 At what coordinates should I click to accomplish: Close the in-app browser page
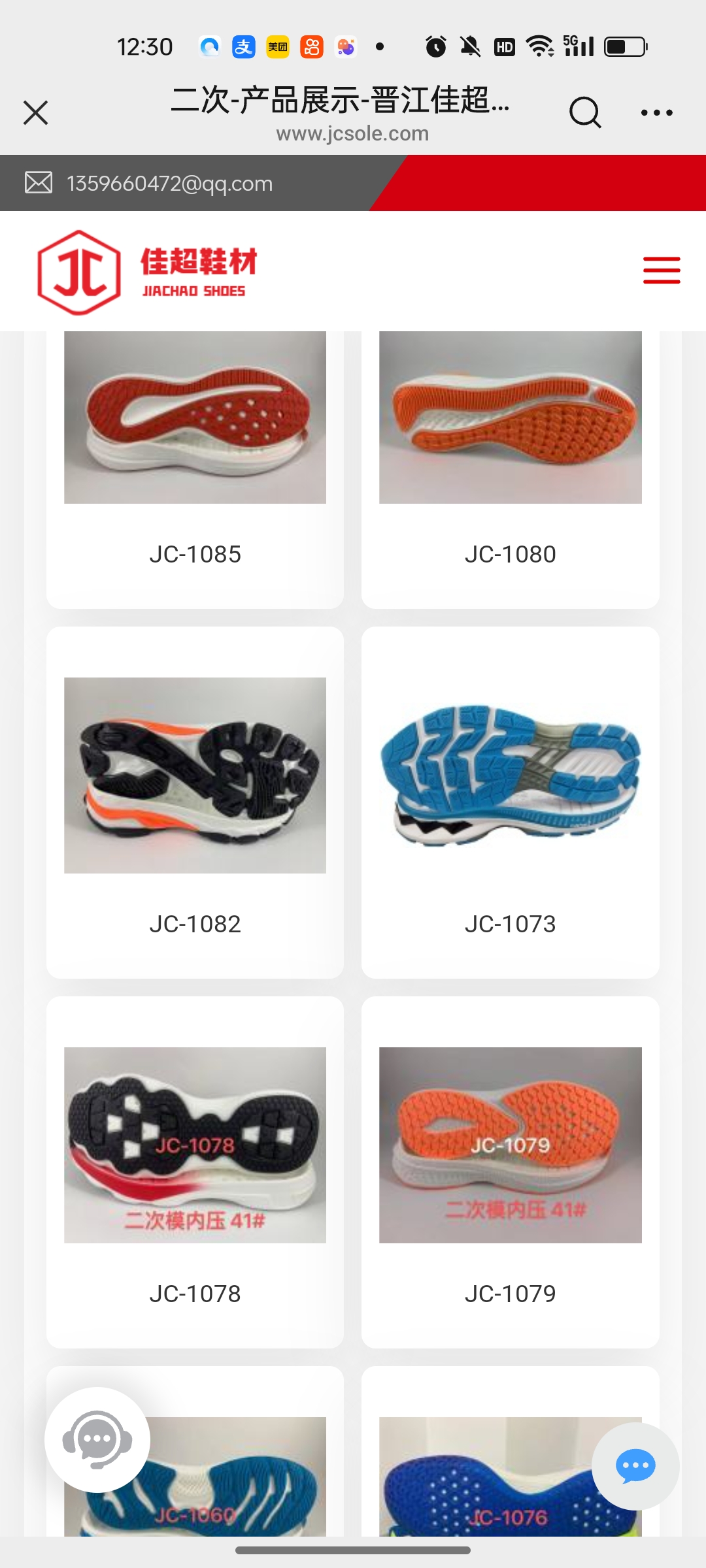tap(36, 112)
